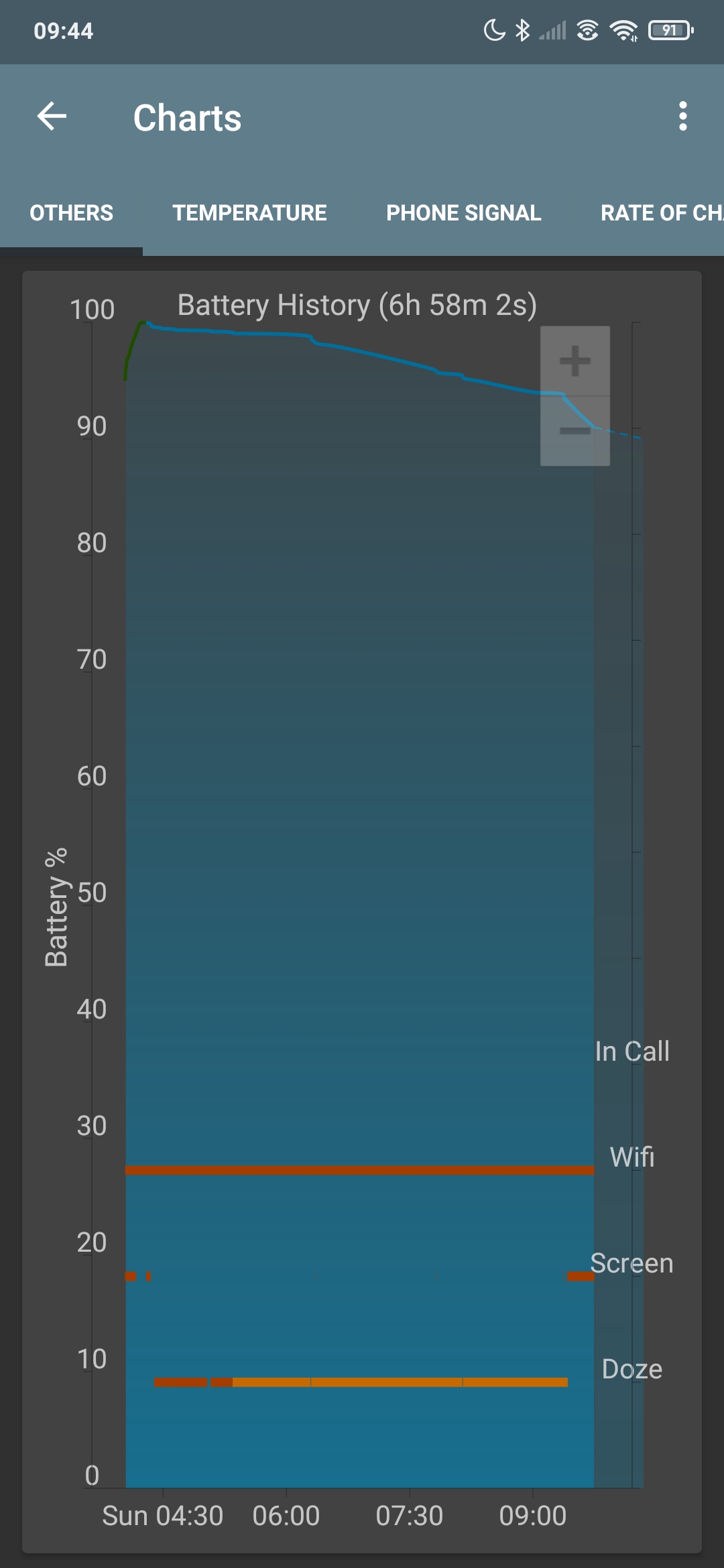Image resolution: width=724 pixels, height=1568 pixels.
Task: Zoom in the chart with plus button
Action: point(575,361)
